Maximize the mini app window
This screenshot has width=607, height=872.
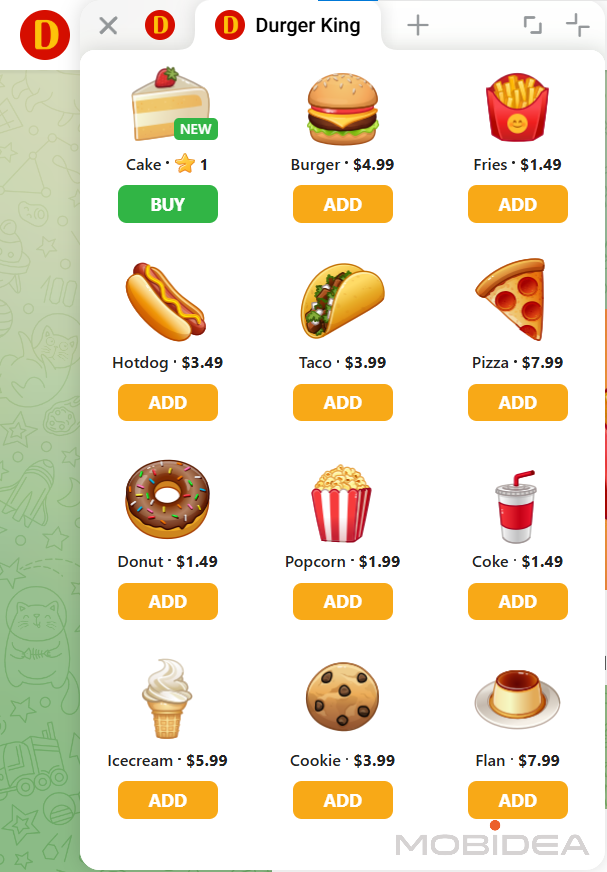533,26
